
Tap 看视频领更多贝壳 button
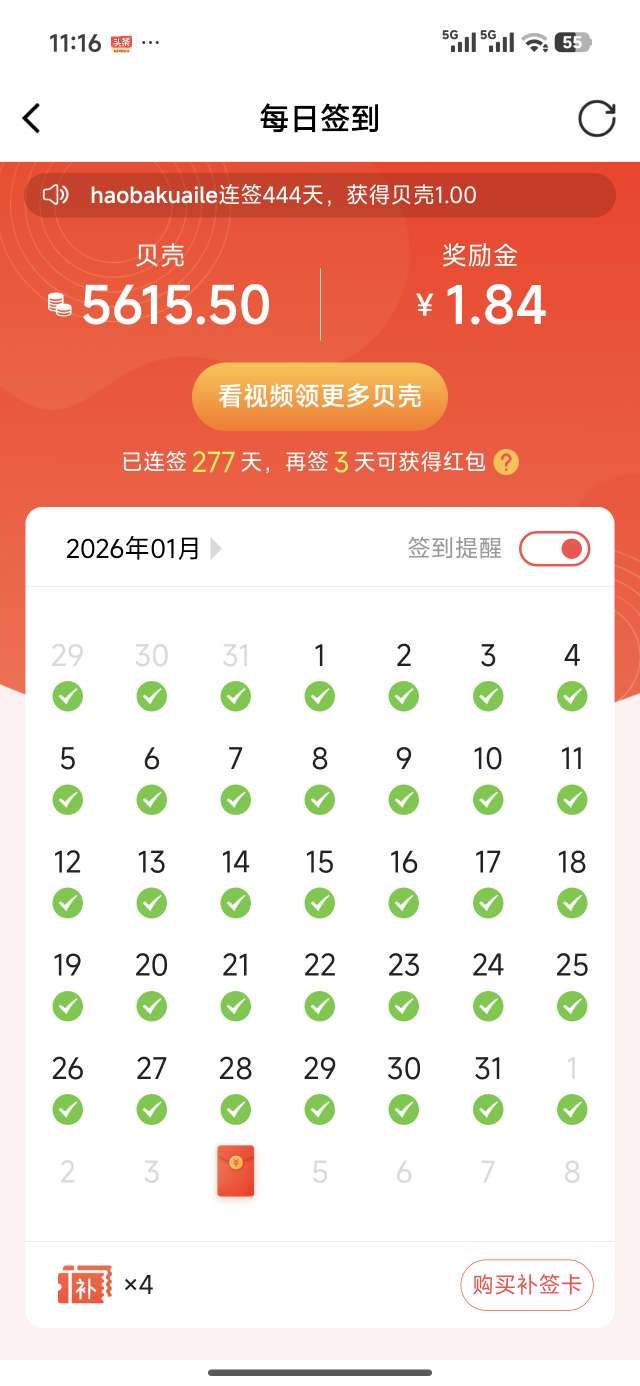pyautogui.click(x=320, y=396)
